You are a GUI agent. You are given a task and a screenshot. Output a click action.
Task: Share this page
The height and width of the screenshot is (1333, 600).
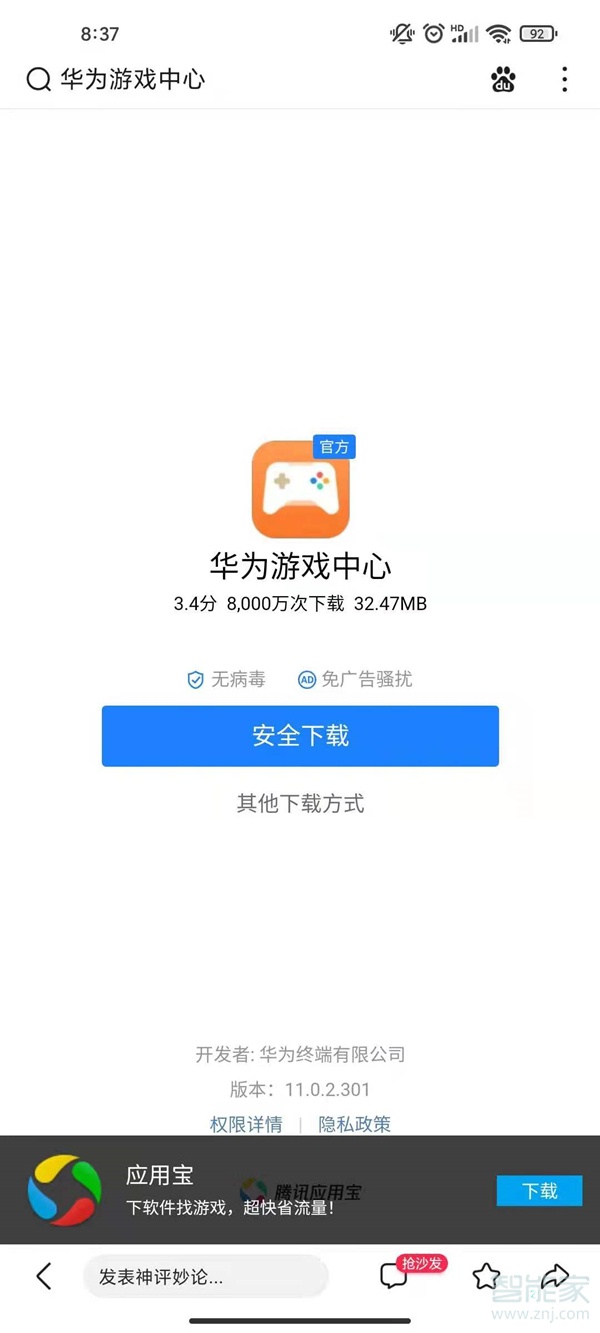click(554, 1276)
